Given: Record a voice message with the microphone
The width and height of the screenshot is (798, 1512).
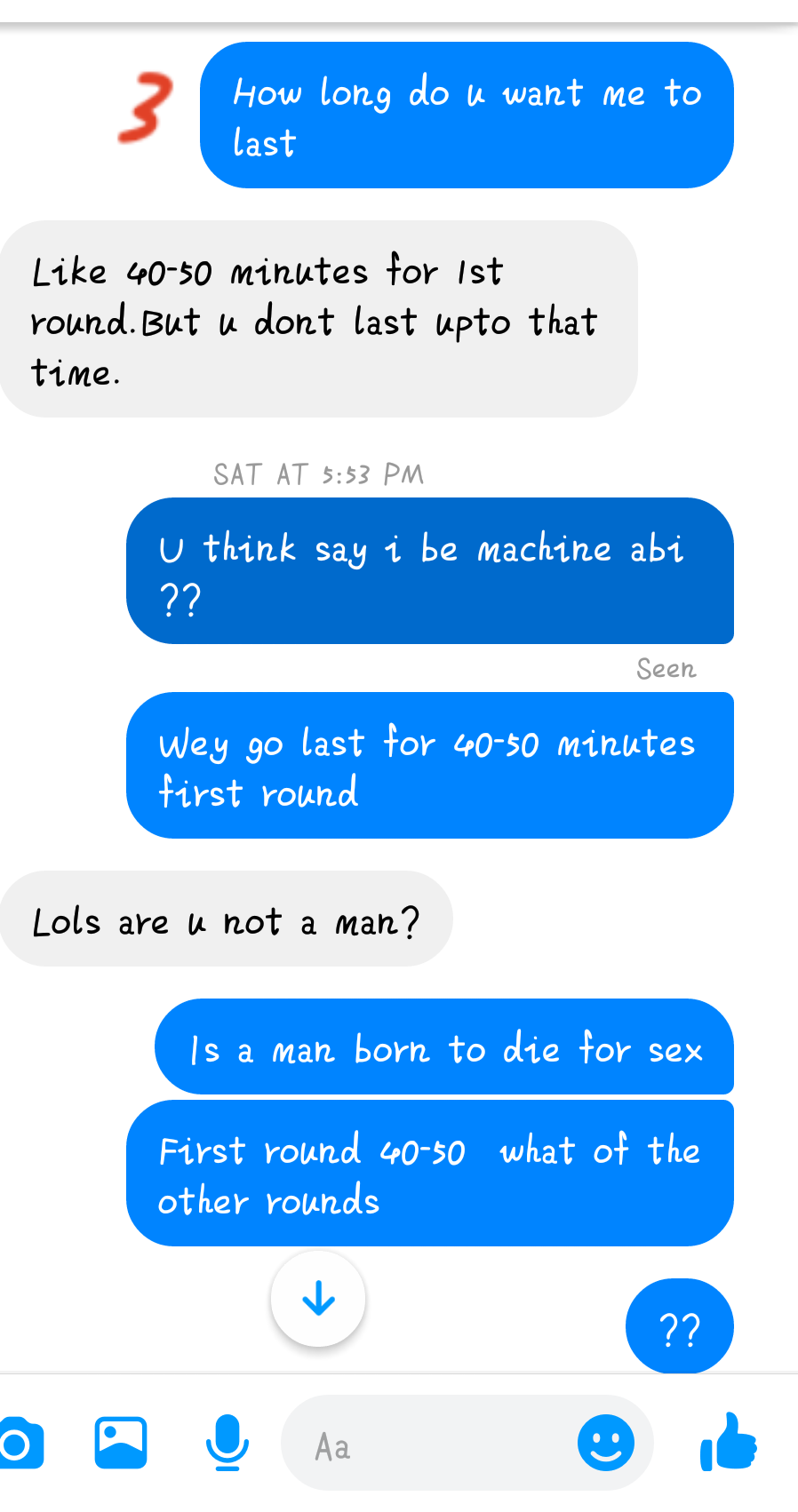Looking at the screenshot, I should [227, 1443].
